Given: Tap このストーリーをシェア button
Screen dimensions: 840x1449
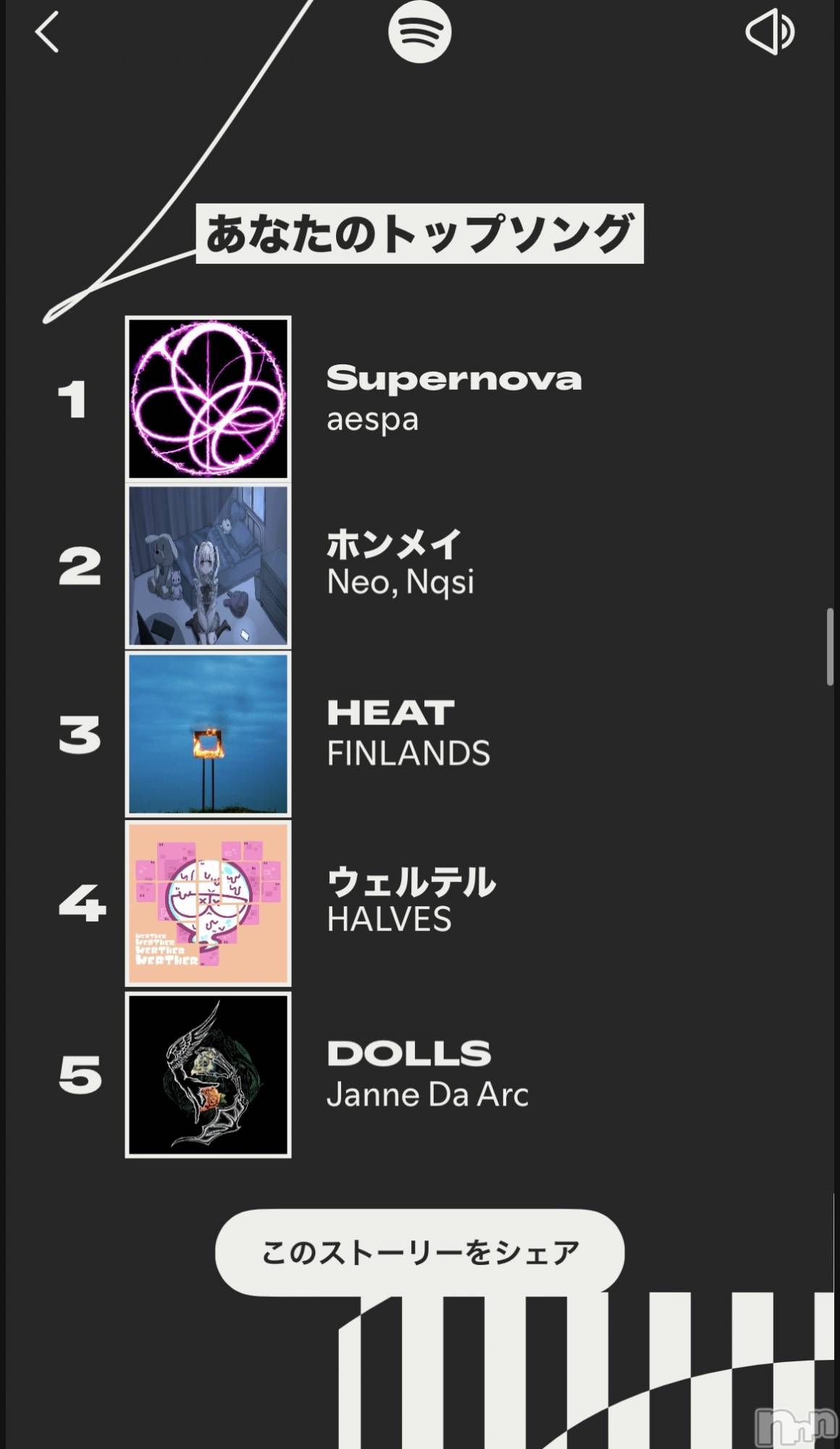Looking at the screenshot, I should (x=419, y=1252).
